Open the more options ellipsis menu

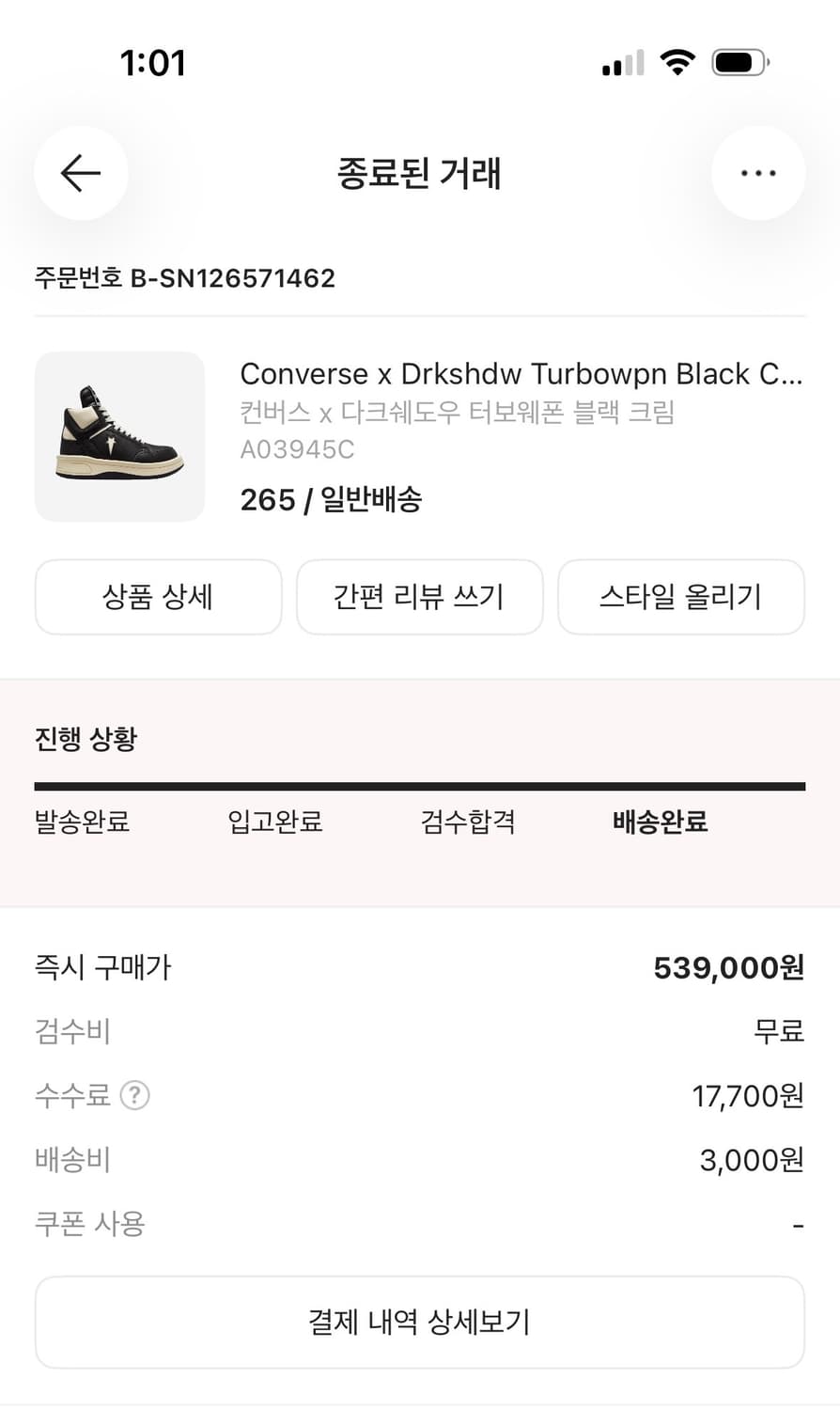(x=757, y=172)
